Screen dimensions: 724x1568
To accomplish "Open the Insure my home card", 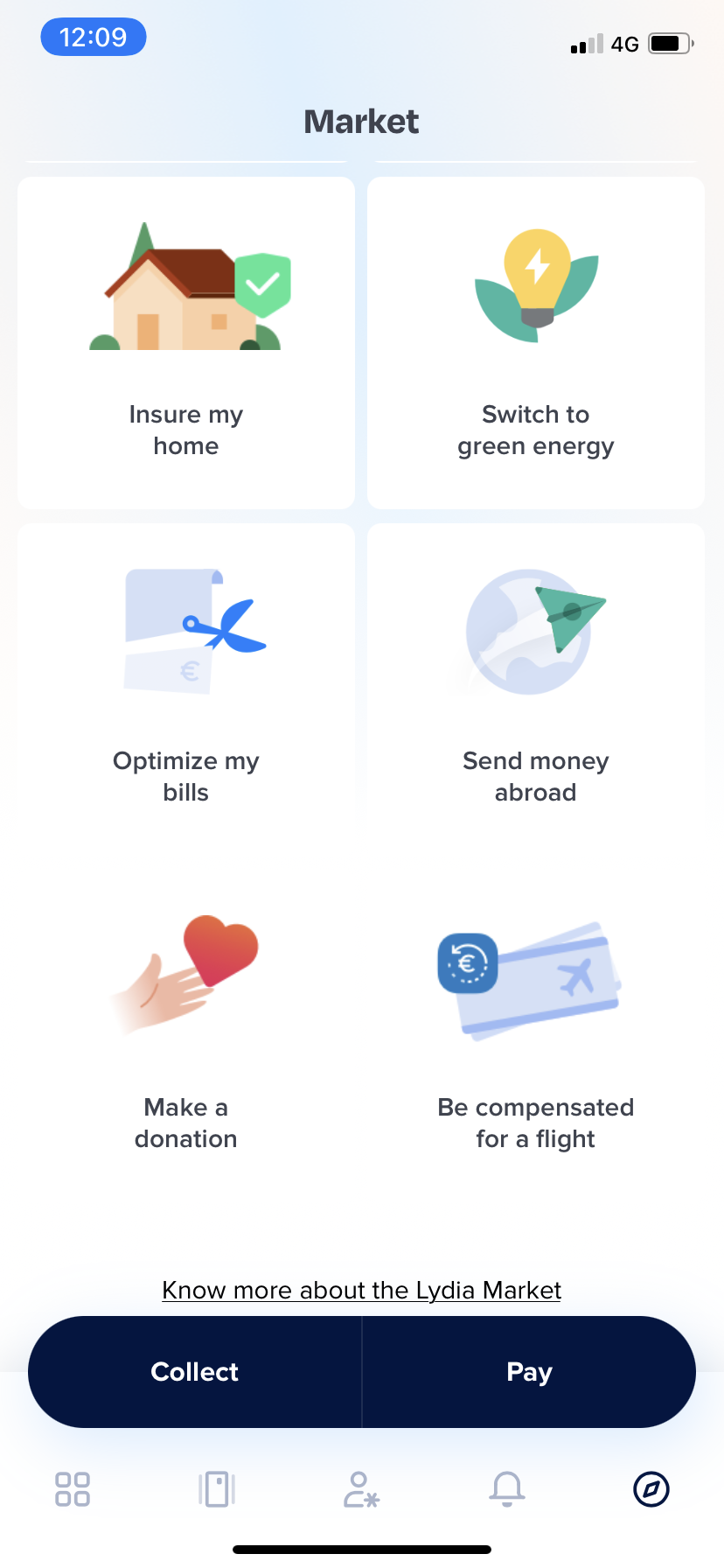I will tap(186, 343).
